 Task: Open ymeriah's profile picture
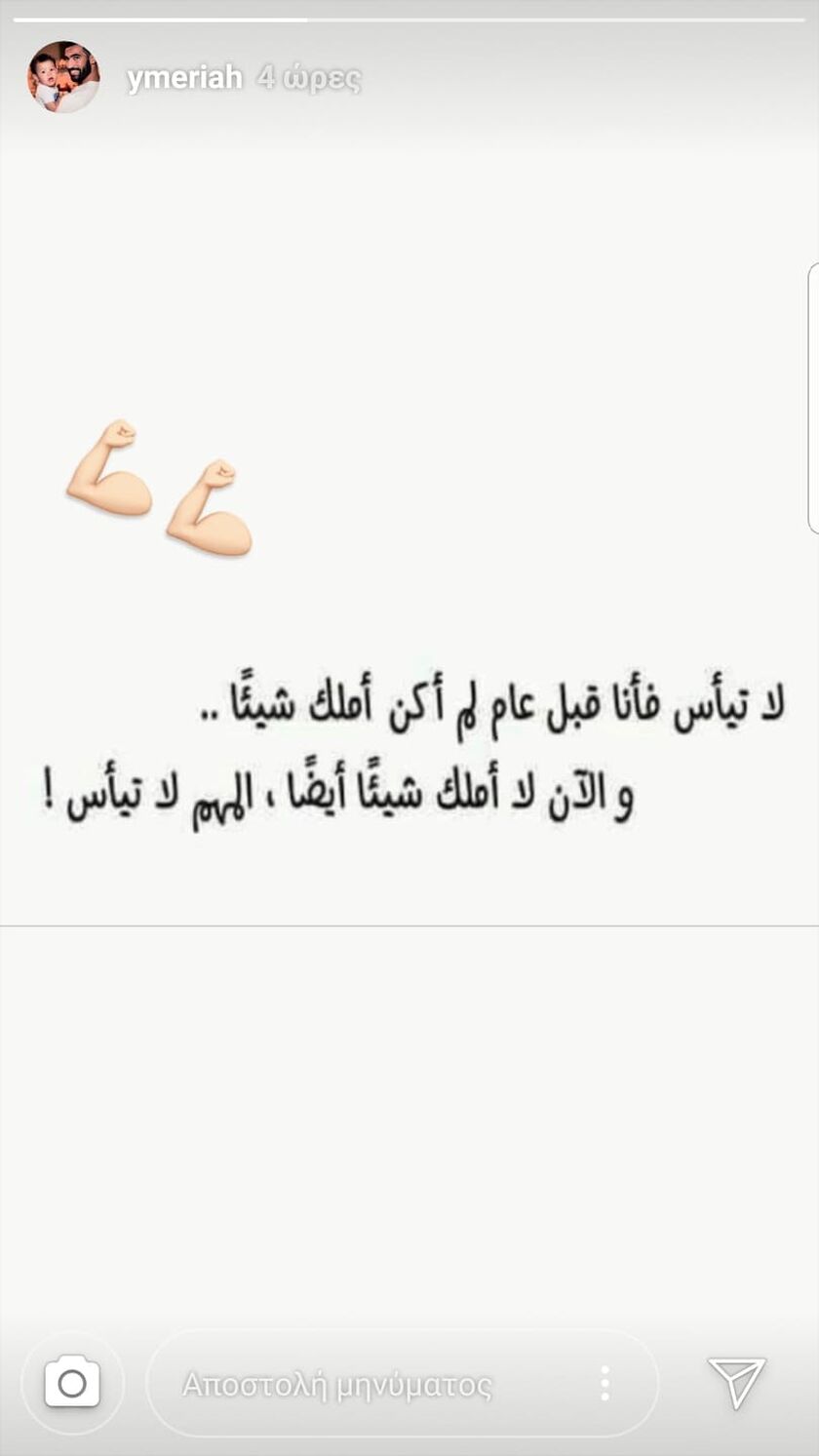tap(63, 77)
